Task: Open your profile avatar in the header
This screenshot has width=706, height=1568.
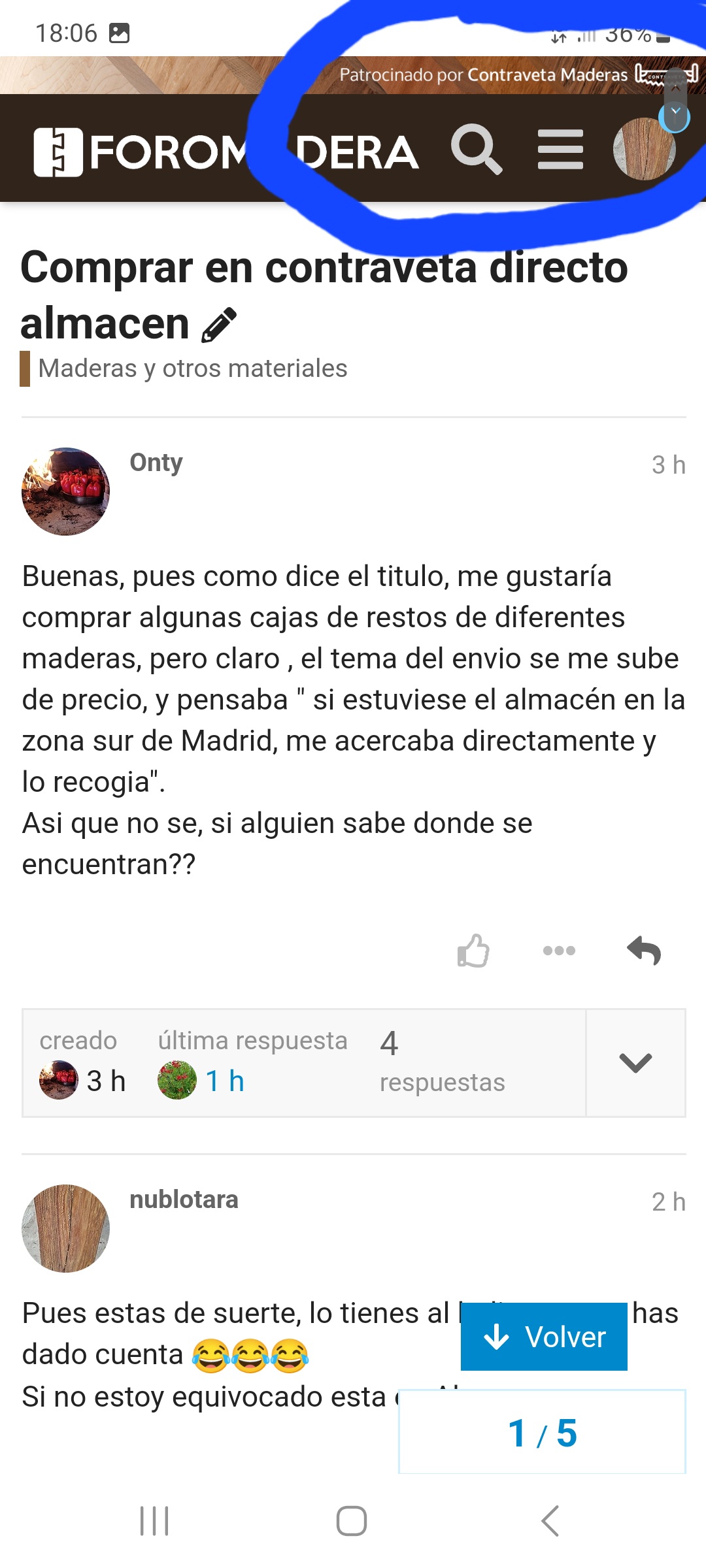Action: coord(644,149)
